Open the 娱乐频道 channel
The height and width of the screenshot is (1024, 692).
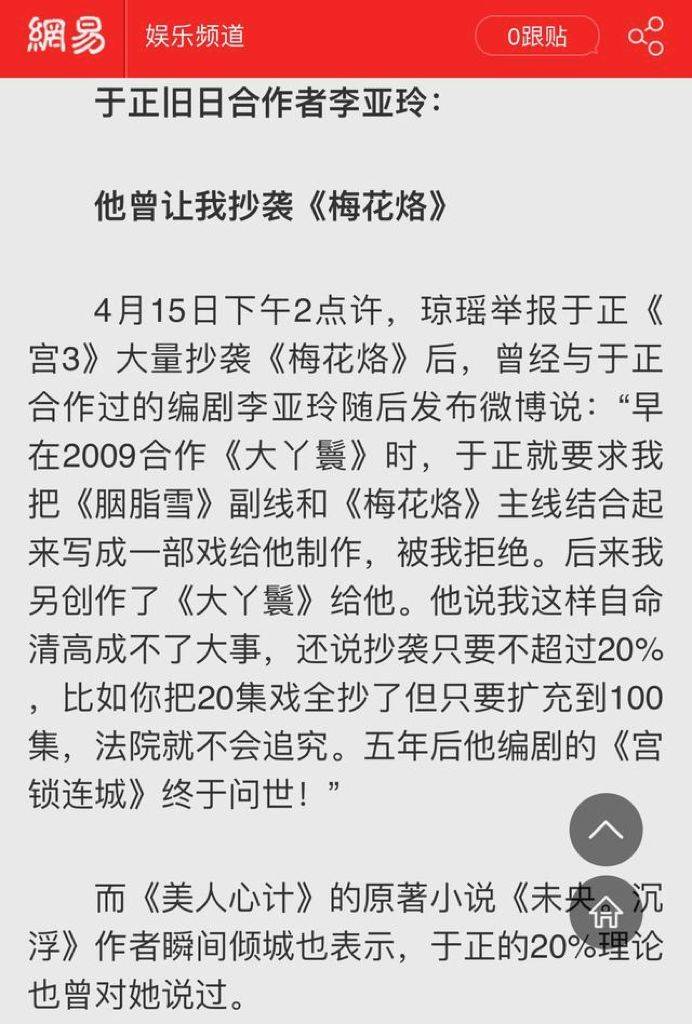click(x=195, y=38)
